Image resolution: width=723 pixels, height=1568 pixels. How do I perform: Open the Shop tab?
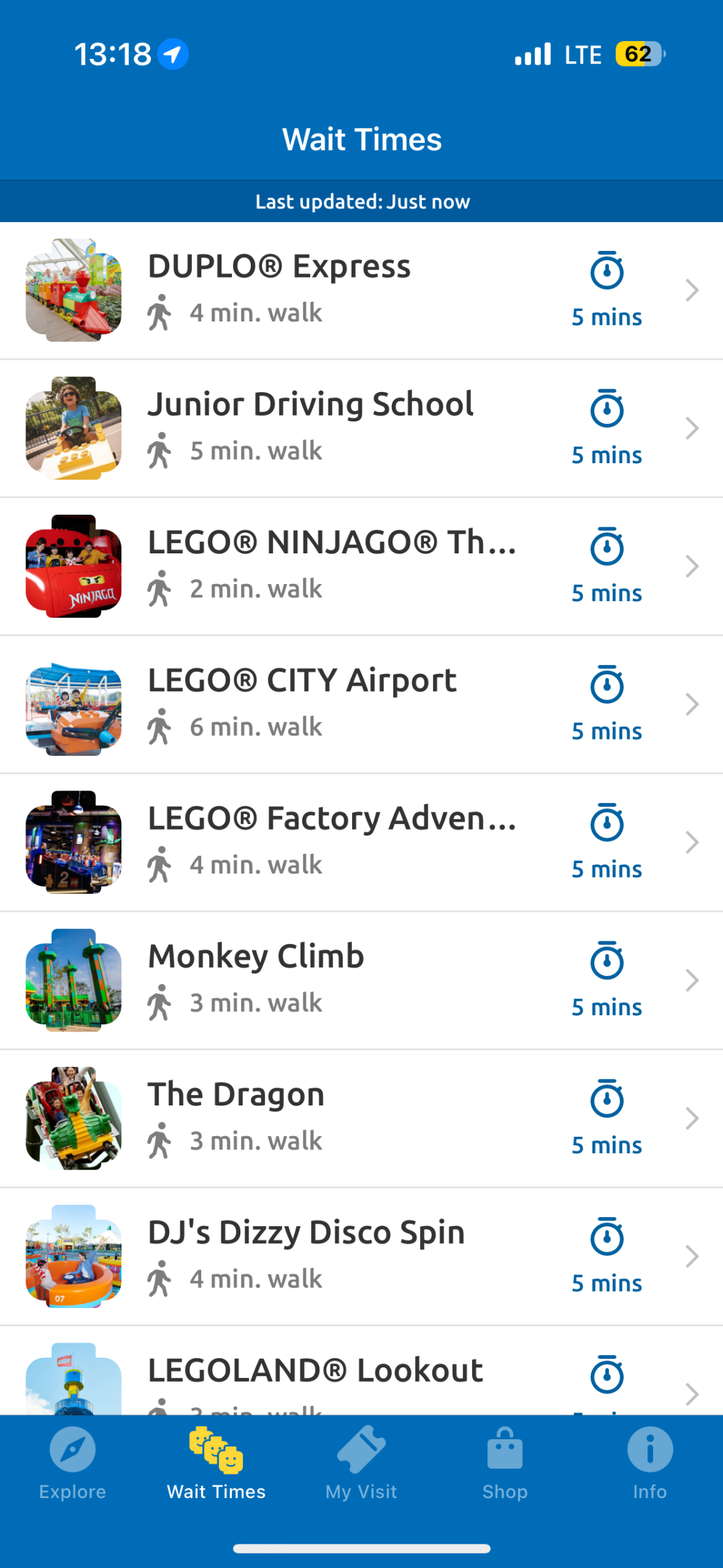(x=505, y=1463)
